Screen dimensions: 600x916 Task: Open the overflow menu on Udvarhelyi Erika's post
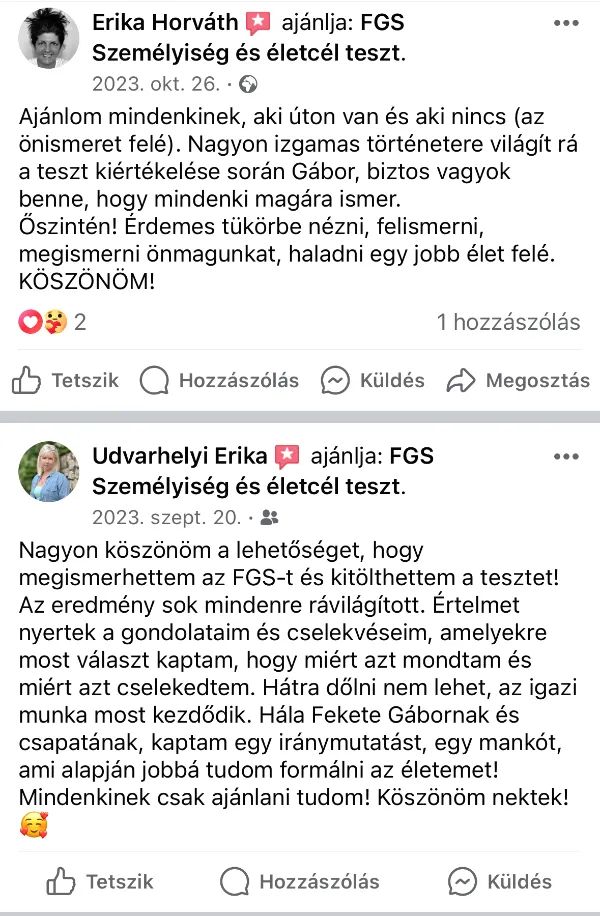tap(566, 457)
